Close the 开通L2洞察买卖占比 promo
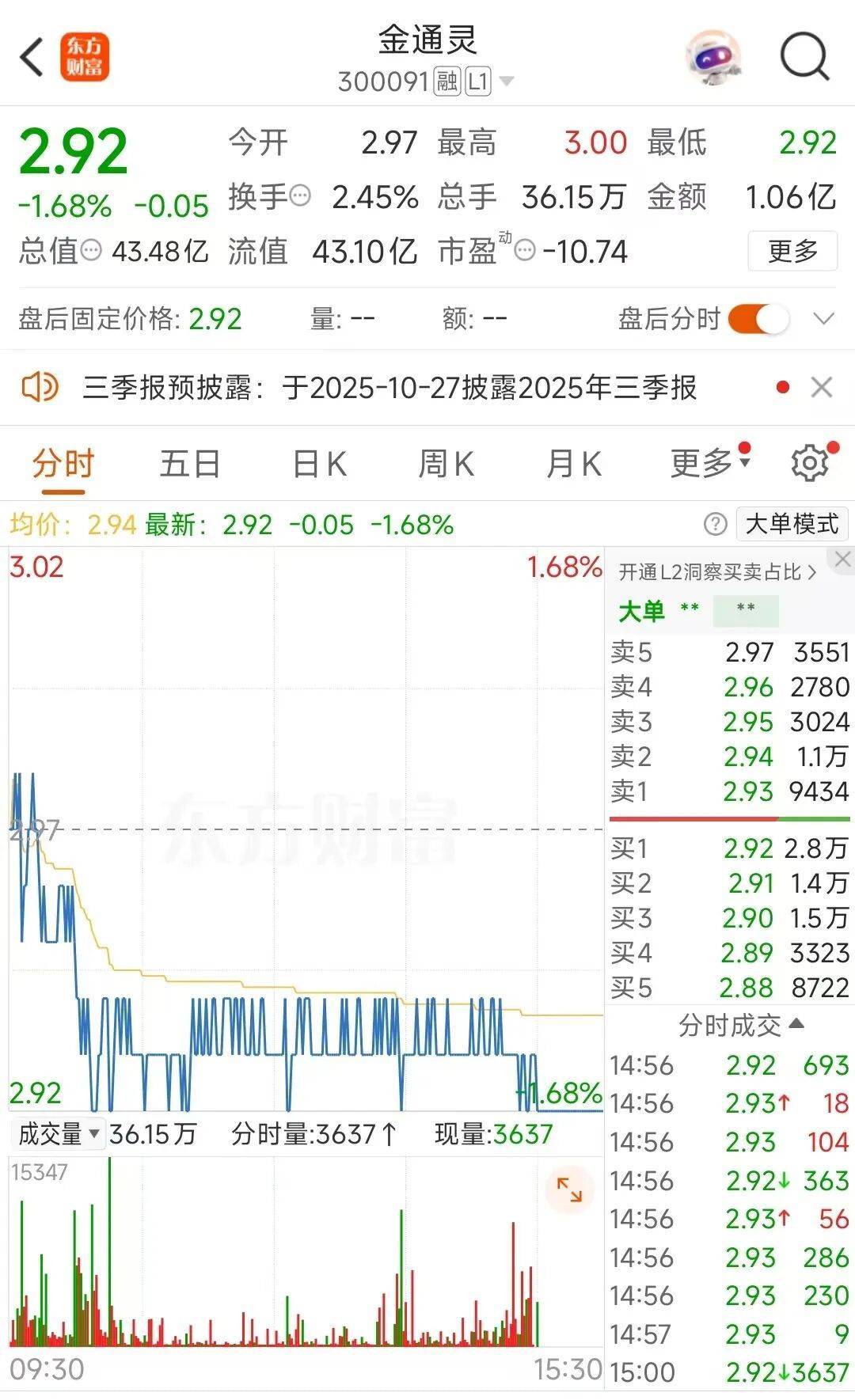 pyautogui.click(x=842, y=560)
